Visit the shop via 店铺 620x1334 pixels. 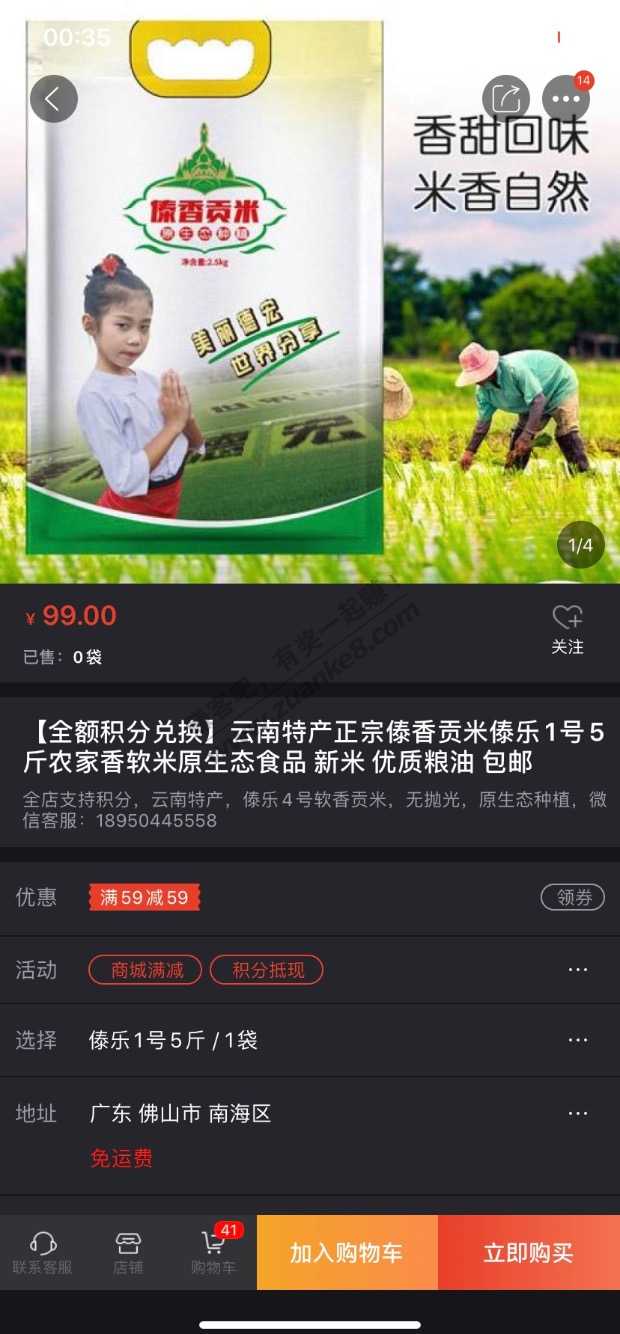pos(127,1252)
